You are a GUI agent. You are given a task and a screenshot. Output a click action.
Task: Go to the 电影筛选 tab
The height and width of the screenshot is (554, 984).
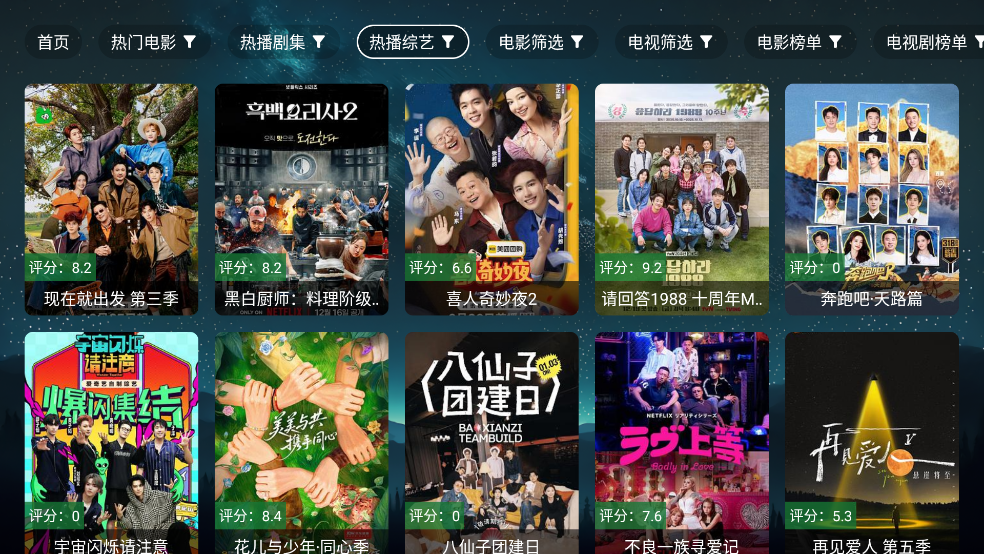(542, 42)
